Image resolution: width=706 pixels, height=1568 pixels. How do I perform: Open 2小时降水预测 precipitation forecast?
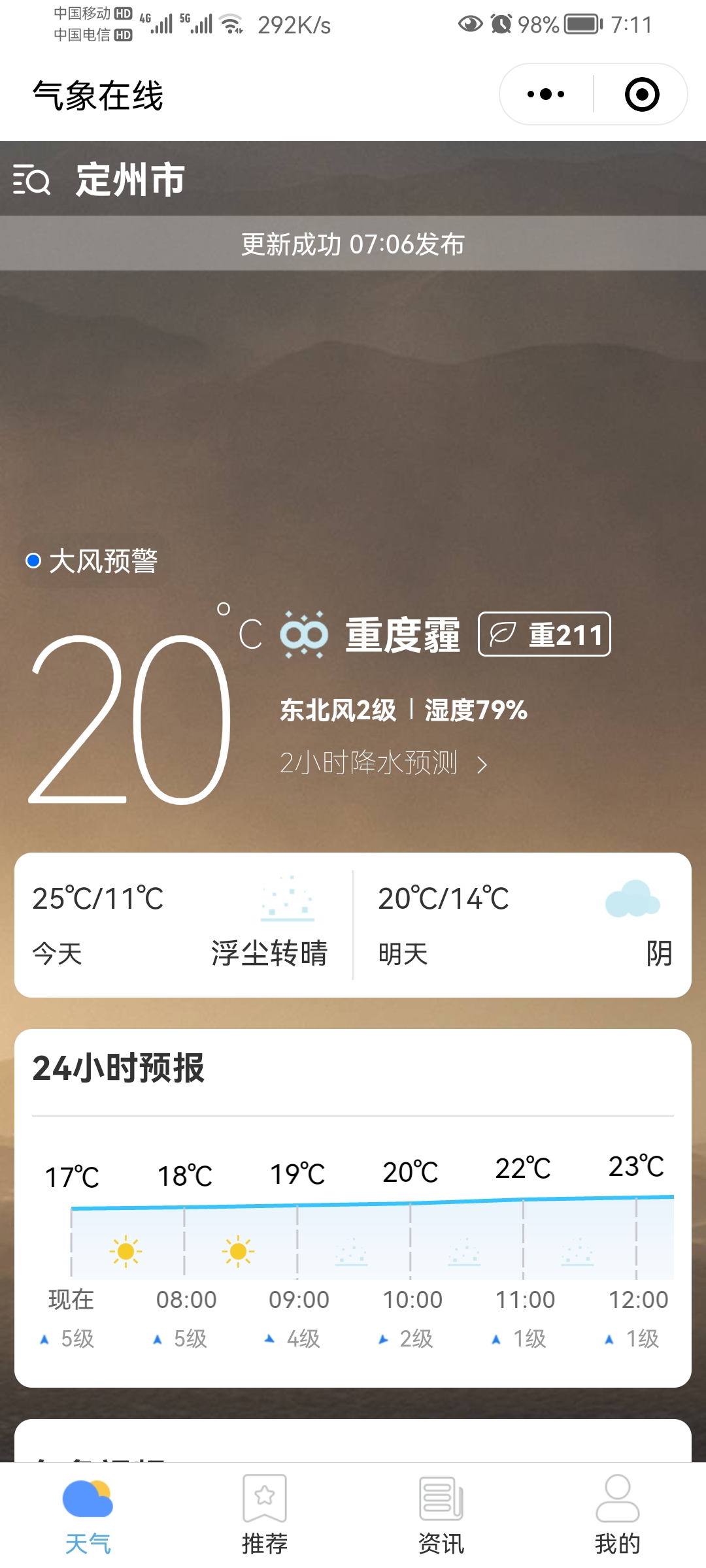(383, 763)
